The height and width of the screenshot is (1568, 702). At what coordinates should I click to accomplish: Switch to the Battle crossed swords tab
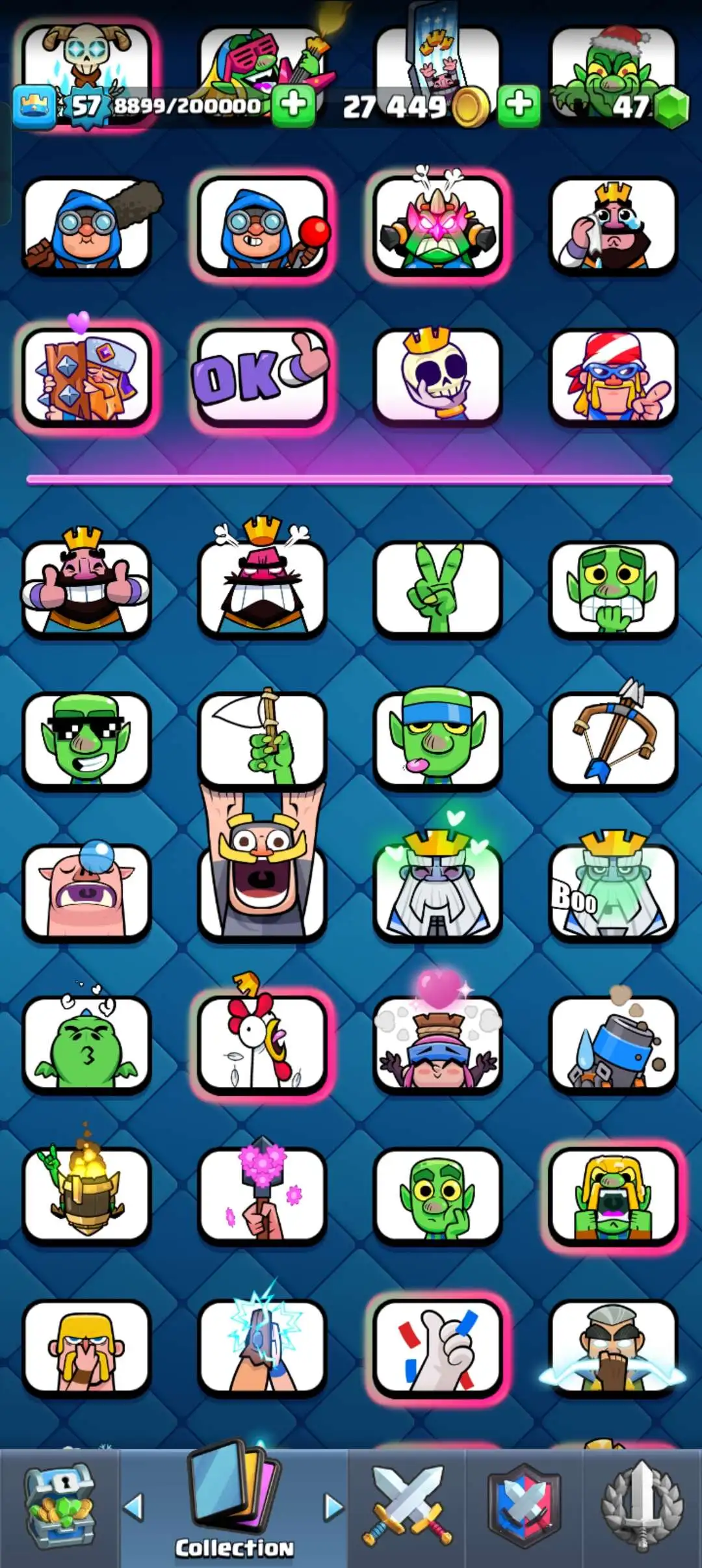[x=408, y=1507]
